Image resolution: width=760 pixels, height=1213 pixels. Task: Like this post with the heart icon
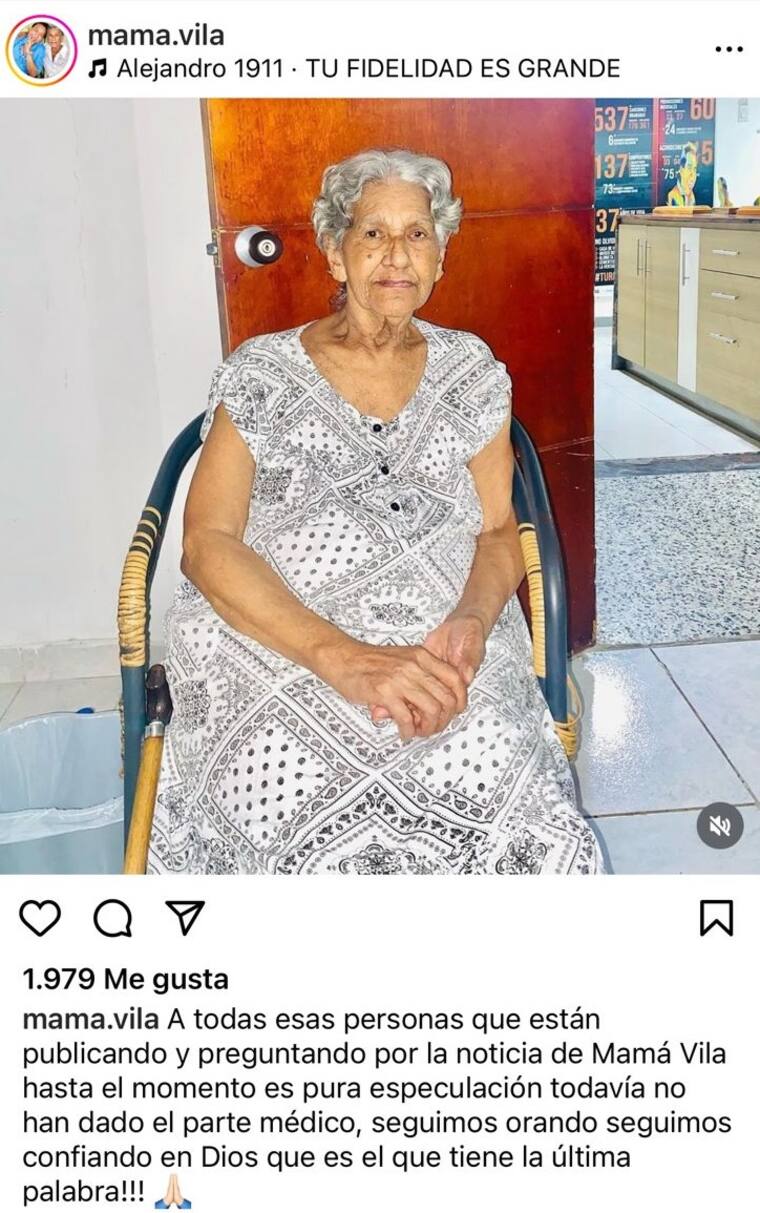(x=40, y=918)
